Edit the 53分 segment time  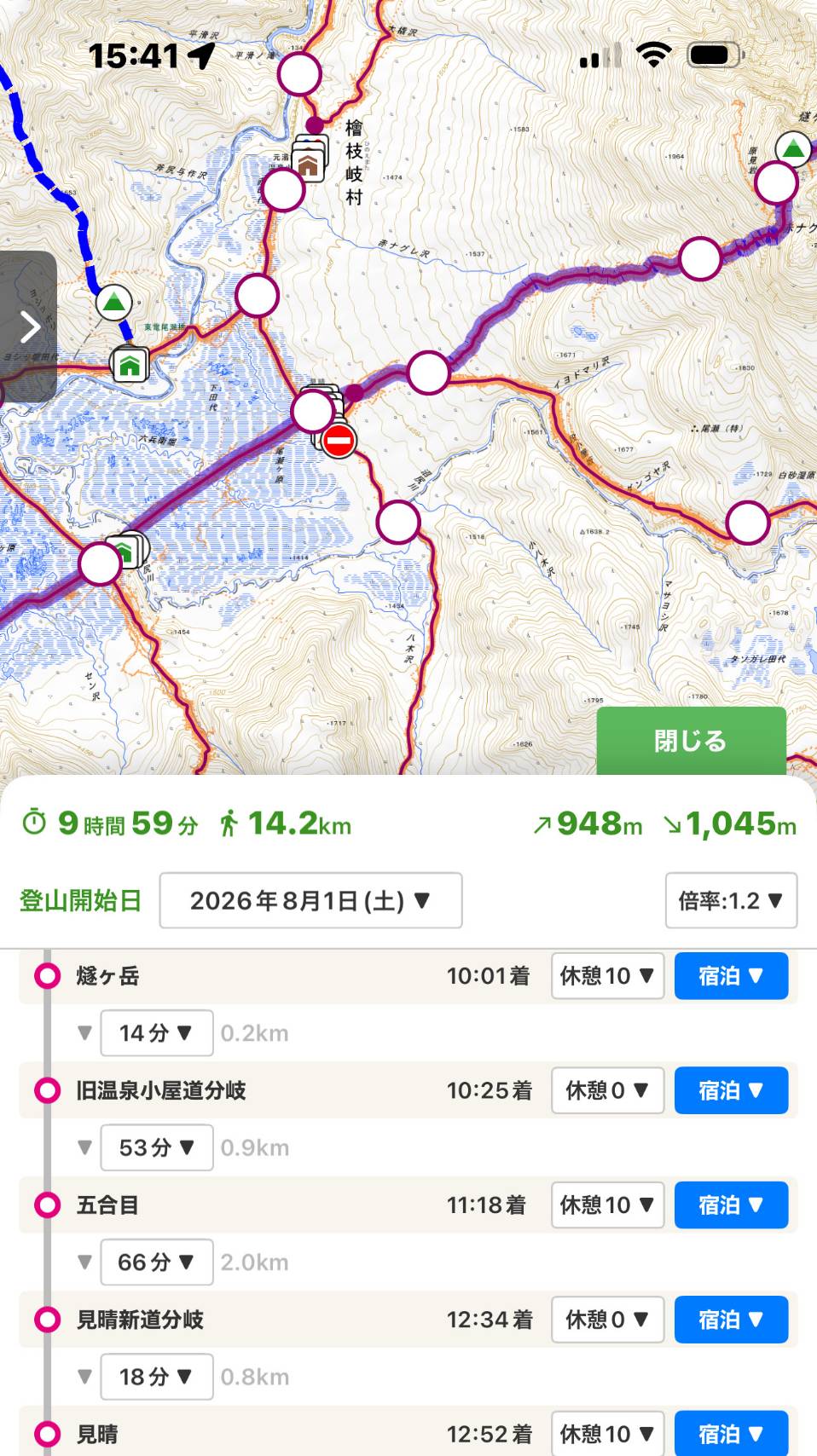point(156,1147)
